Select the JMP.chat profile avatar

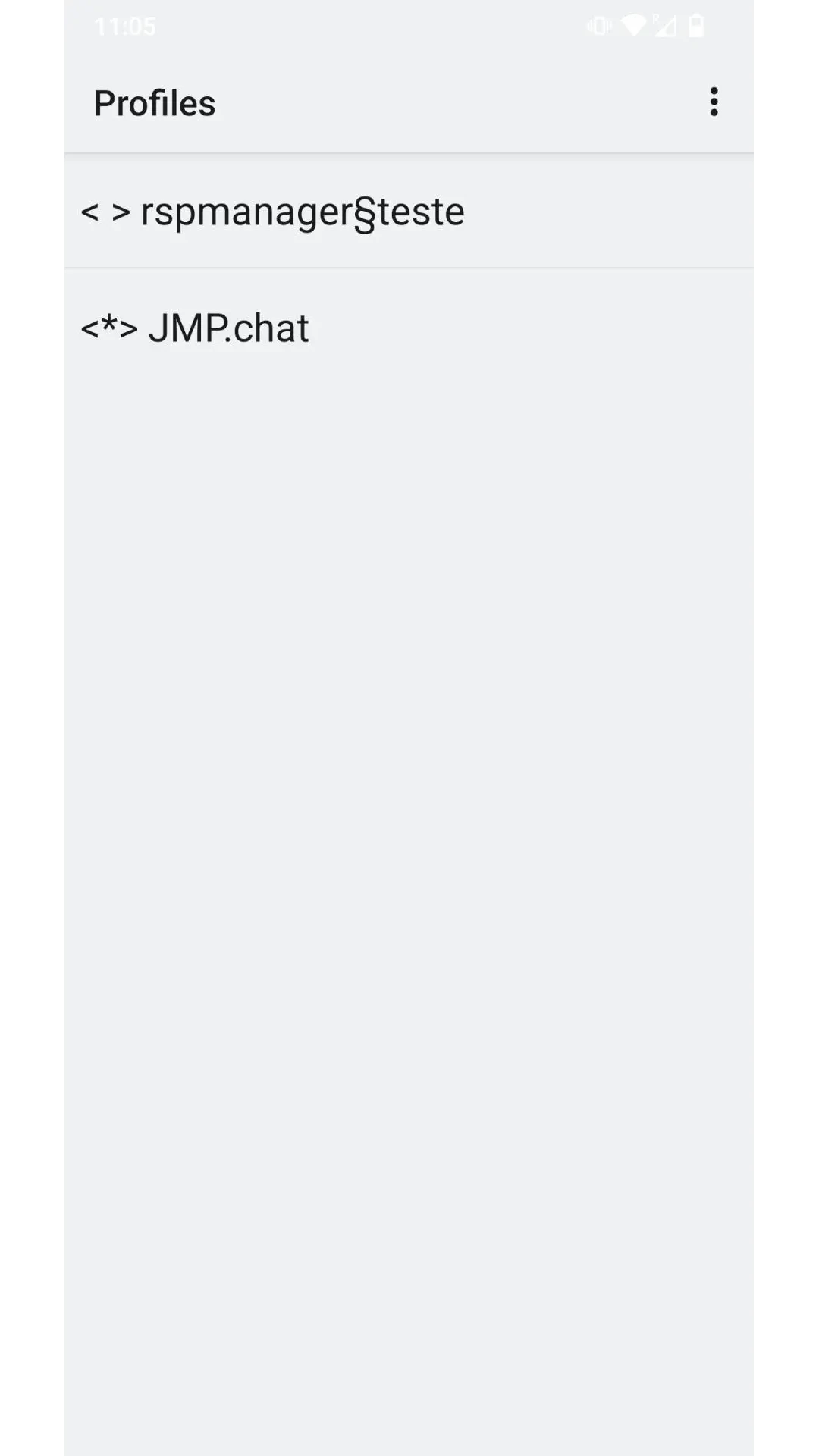click(109, 328)
